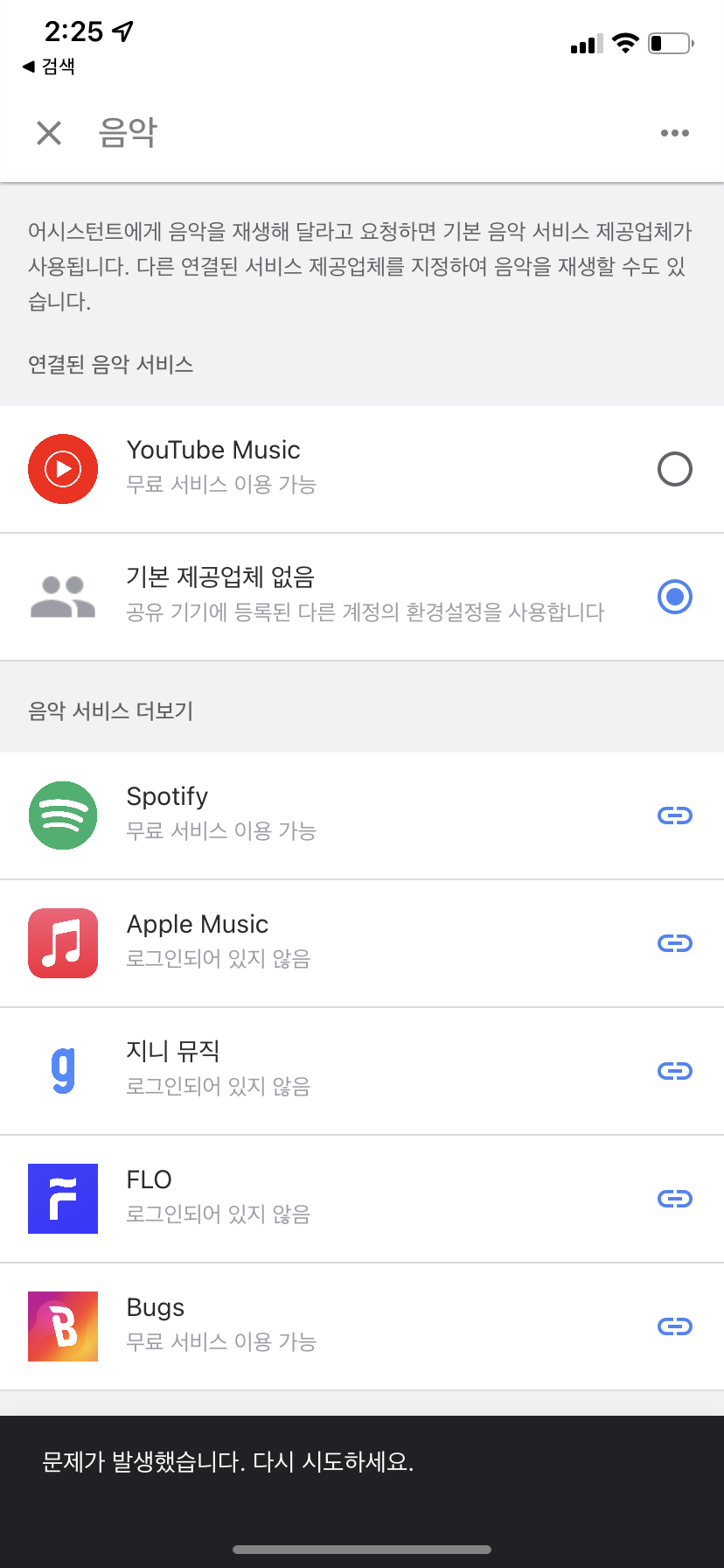Tap the ◀ 검색 back label
Image resolution: width=724 pixels, height=1568 pixels.
[48, 65]
